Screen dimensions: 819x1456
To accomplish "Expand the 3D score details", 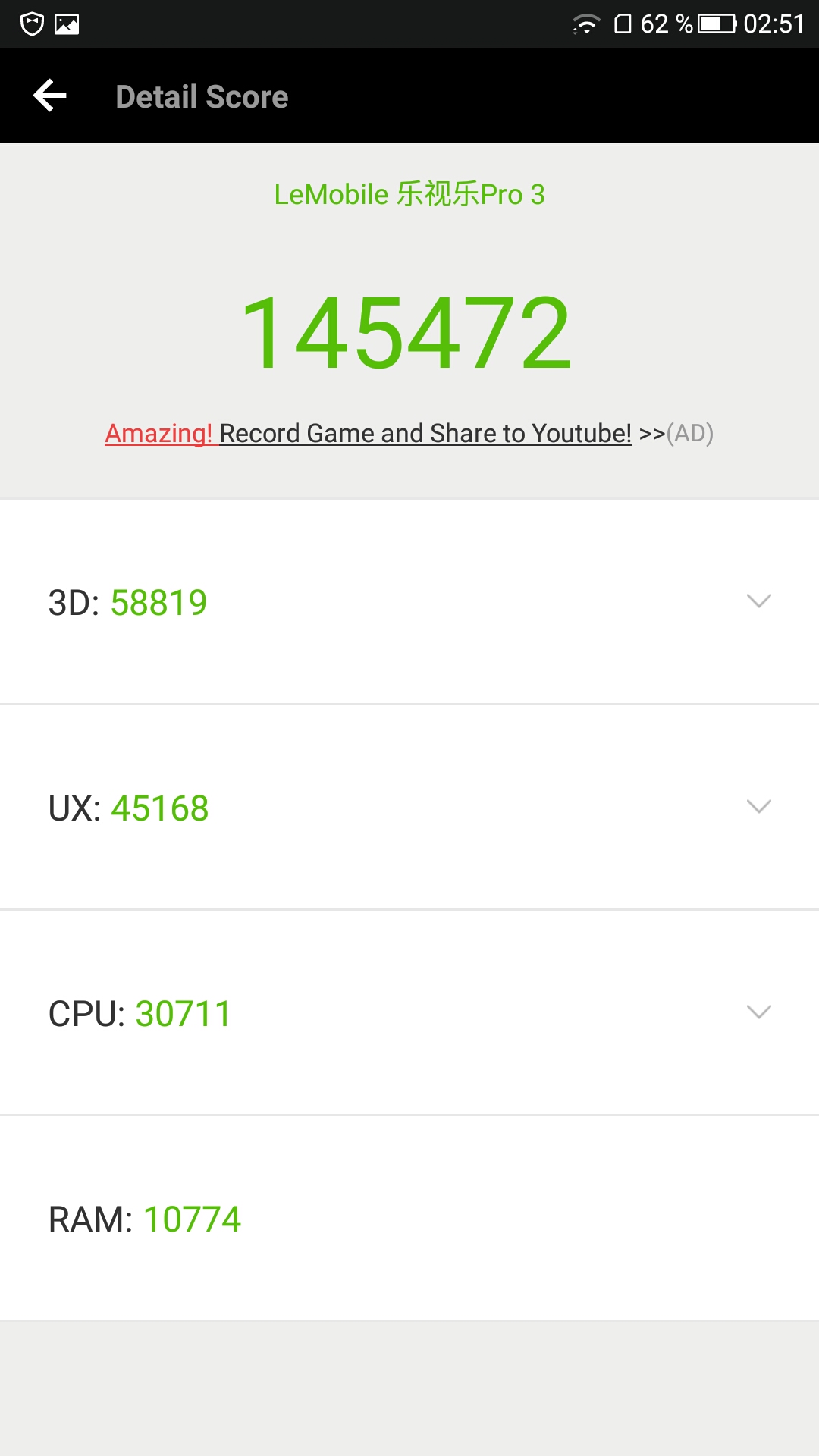I will tap(409, 602).
